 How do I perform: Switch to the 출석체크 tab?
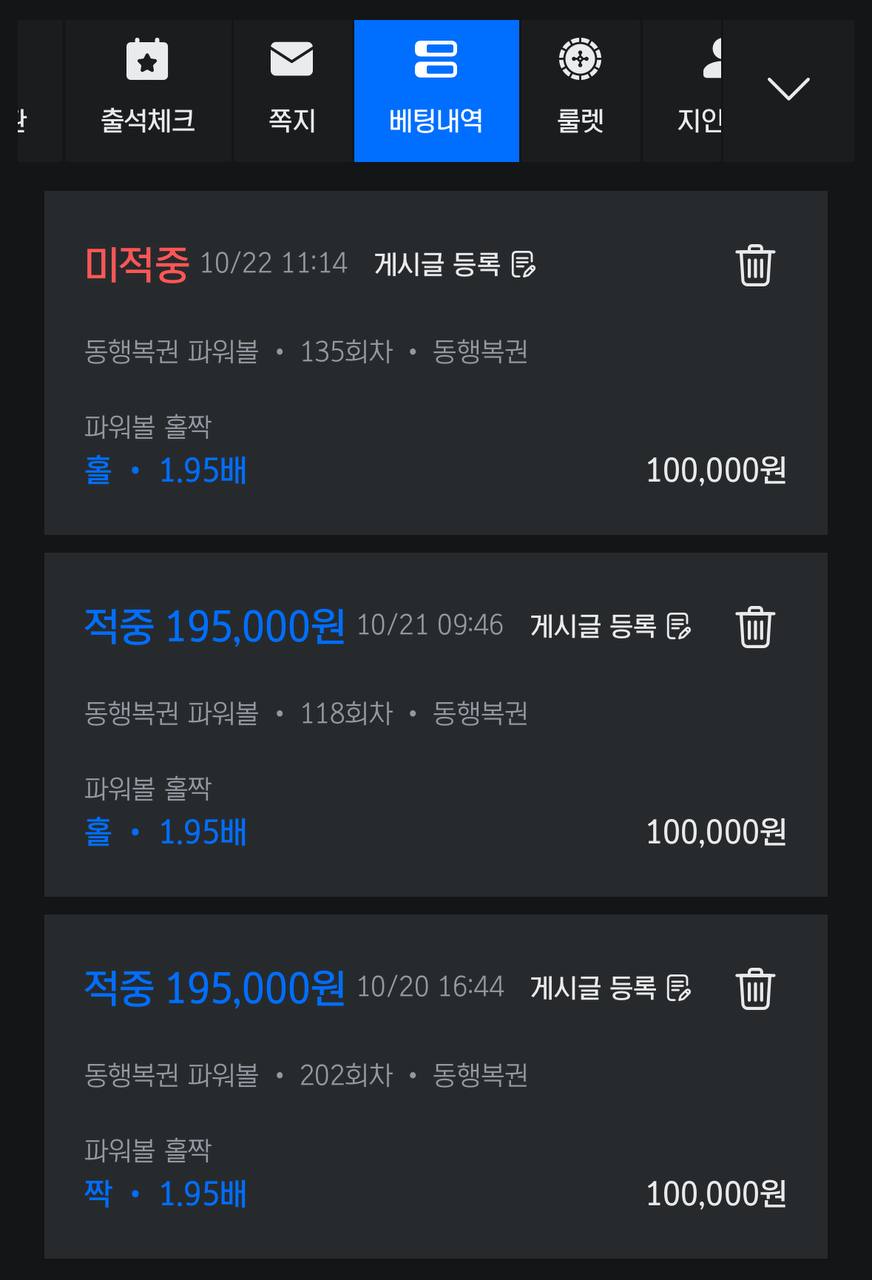click(x=147, y=90)
